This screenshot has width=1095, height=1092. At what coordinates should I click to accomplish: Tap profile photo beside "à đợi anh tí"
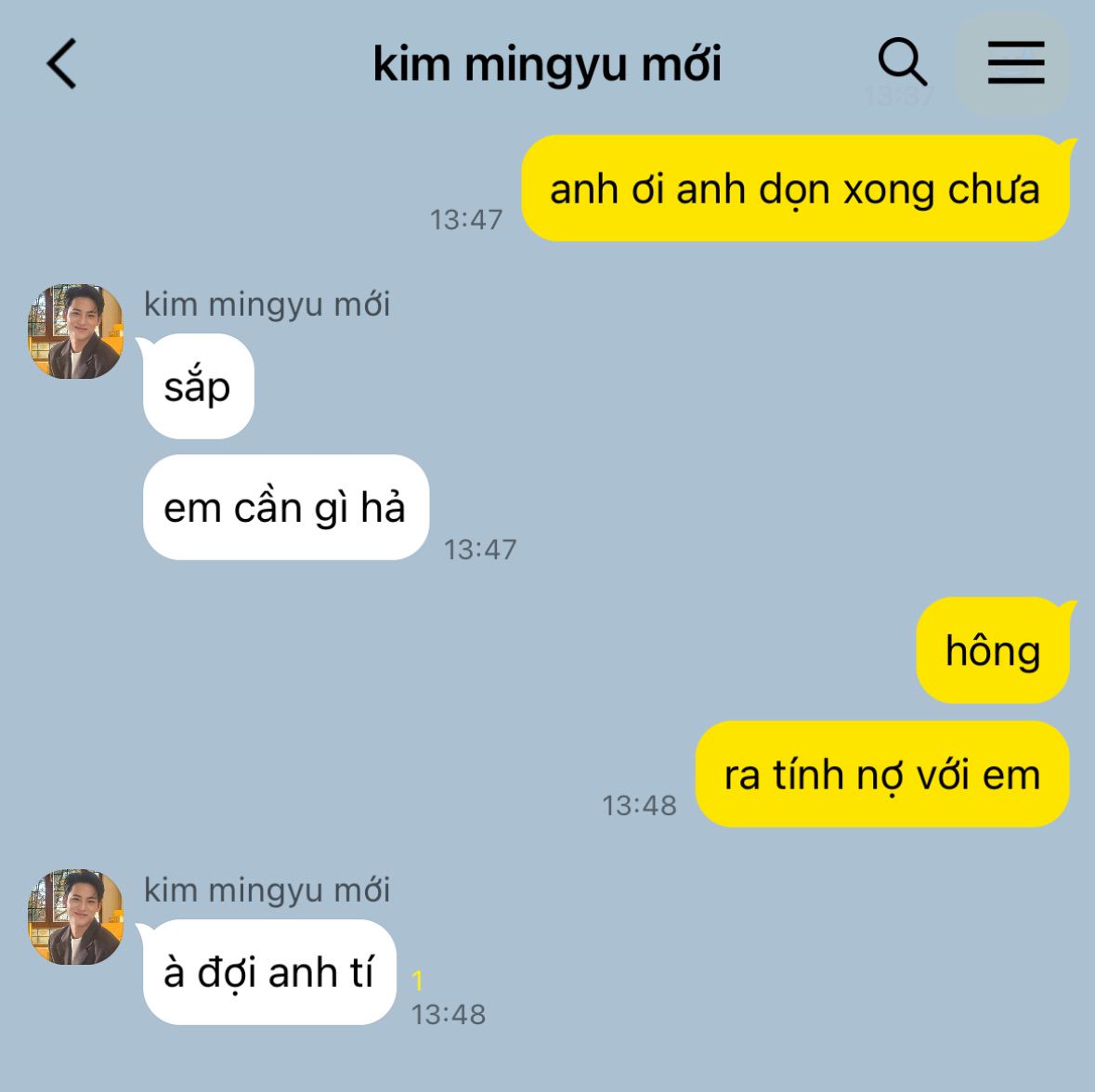(75, 916)
